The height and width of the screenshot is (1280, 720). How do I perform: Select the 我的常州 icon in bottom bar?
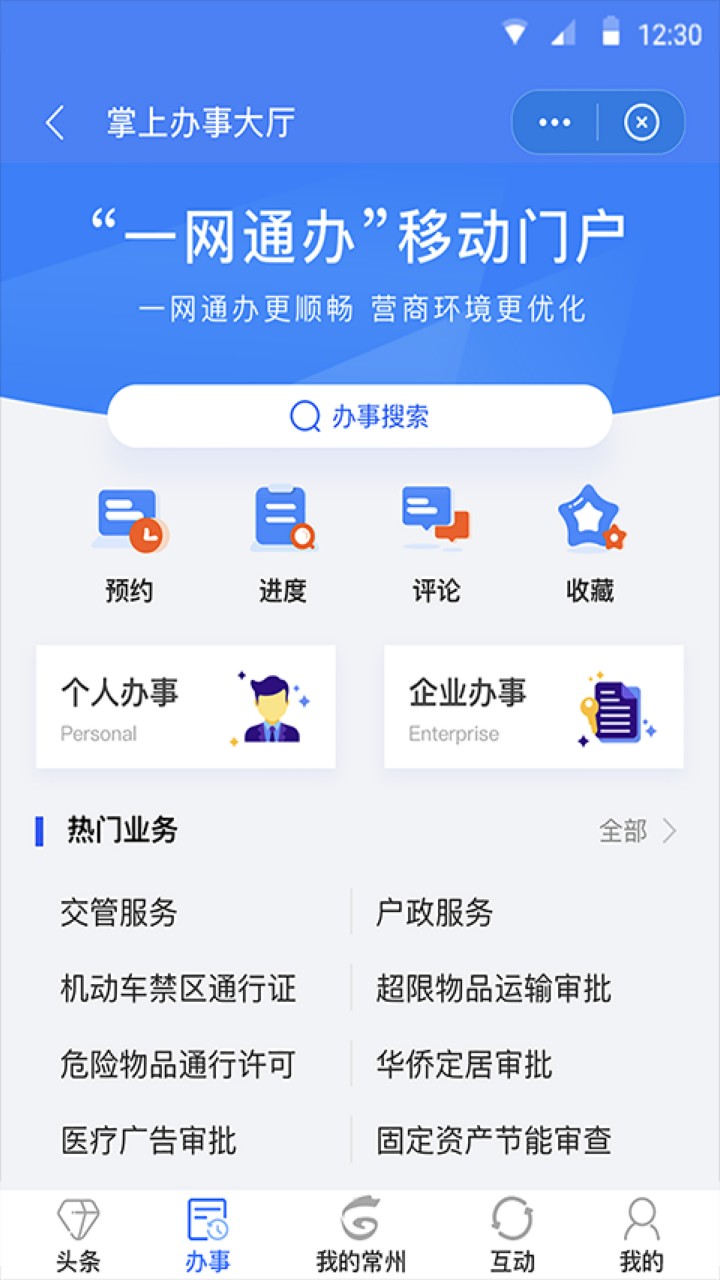pyautogui.click(x=360, y=1220)
